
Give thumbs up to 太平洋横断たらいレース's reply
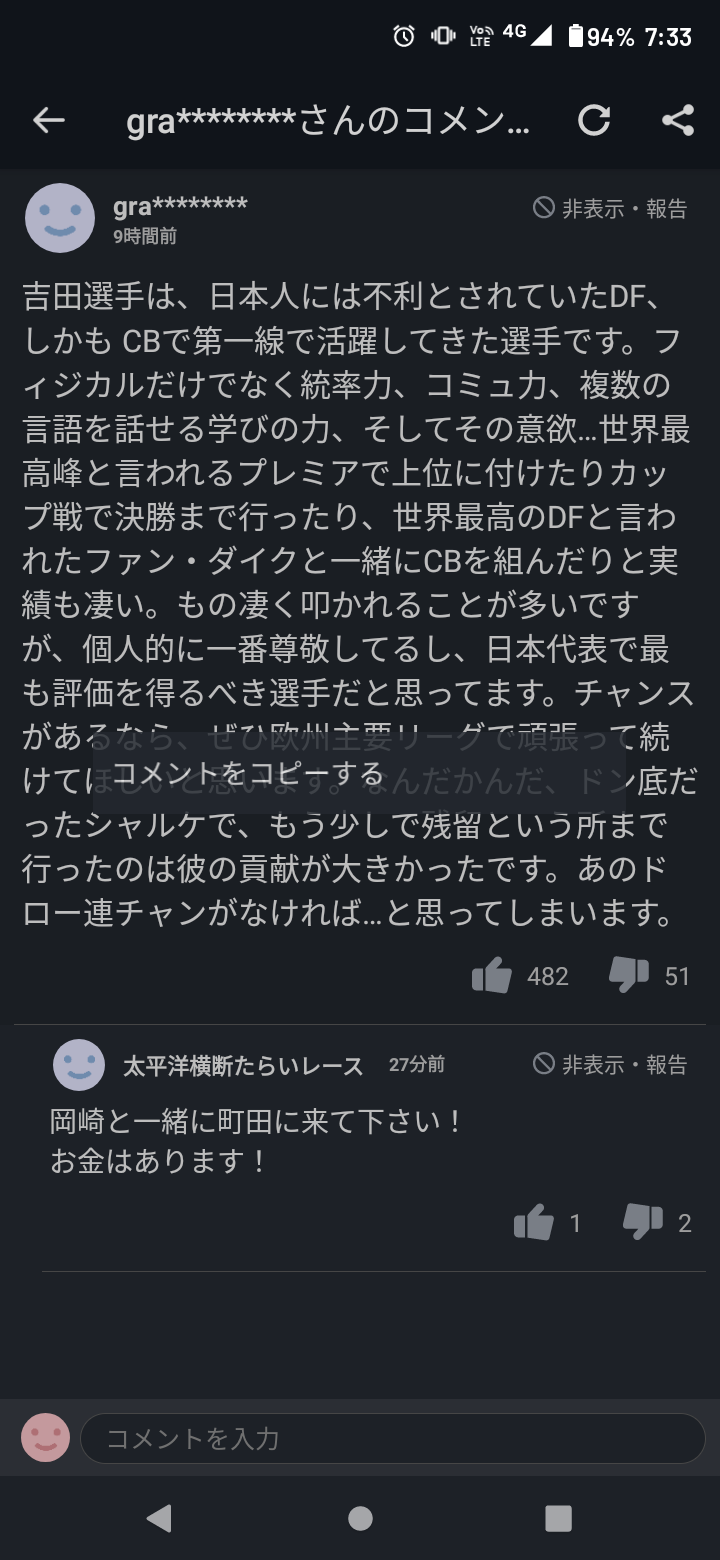534,1223
